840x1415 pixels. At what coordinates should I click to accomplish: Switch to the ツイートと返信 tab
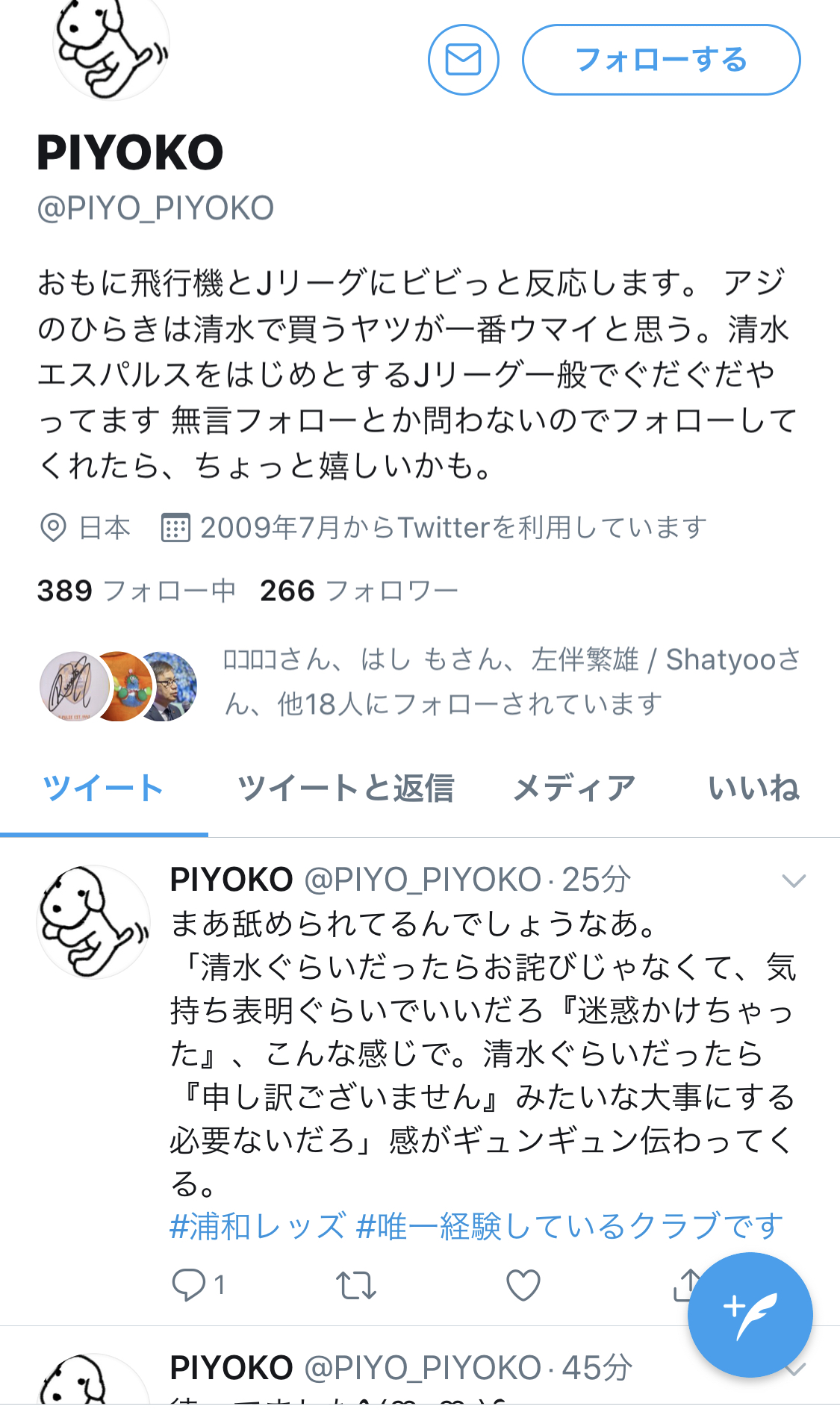tap(345, 789)
